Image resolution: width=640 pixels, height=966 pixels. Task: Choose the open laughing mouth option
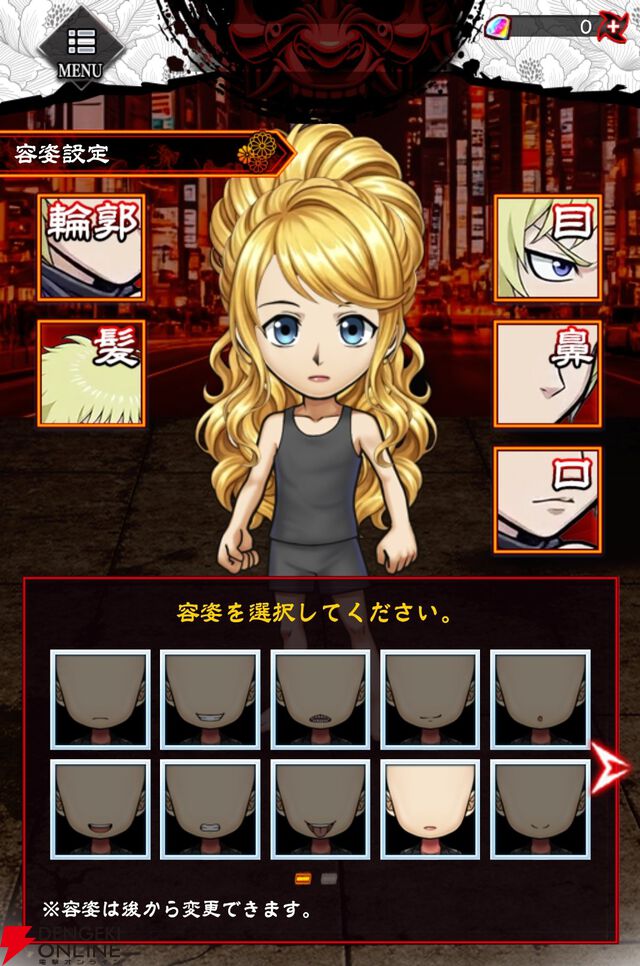(x=100, y=808)
